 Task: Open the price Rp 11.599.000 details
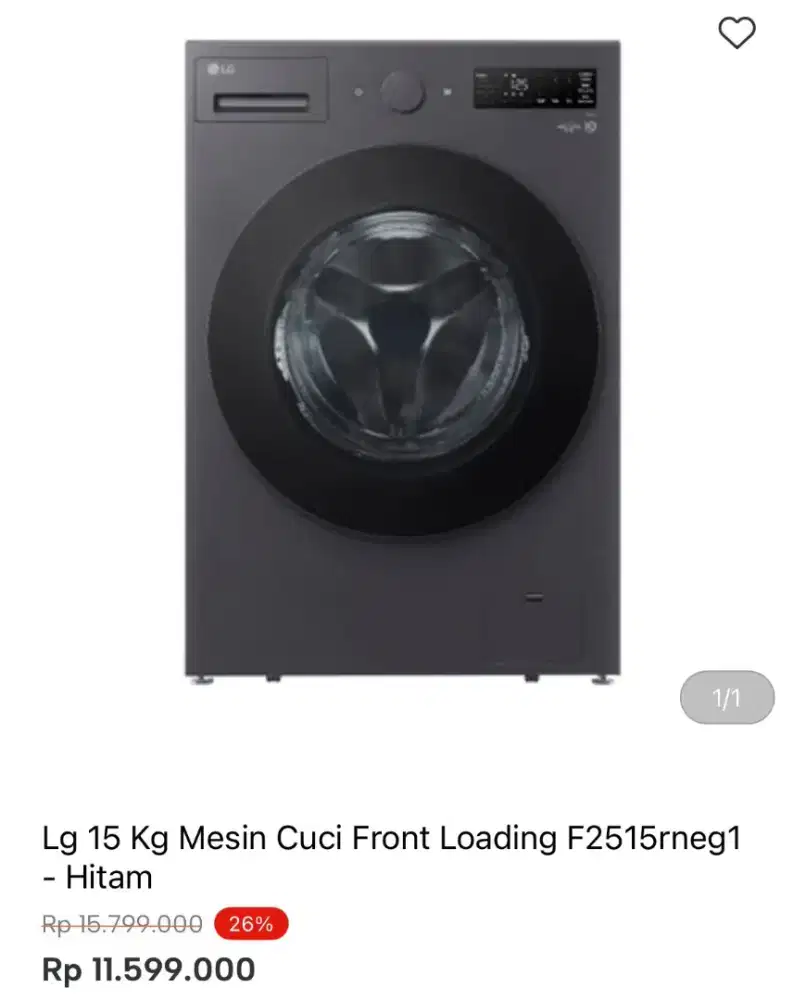point(148,969)
